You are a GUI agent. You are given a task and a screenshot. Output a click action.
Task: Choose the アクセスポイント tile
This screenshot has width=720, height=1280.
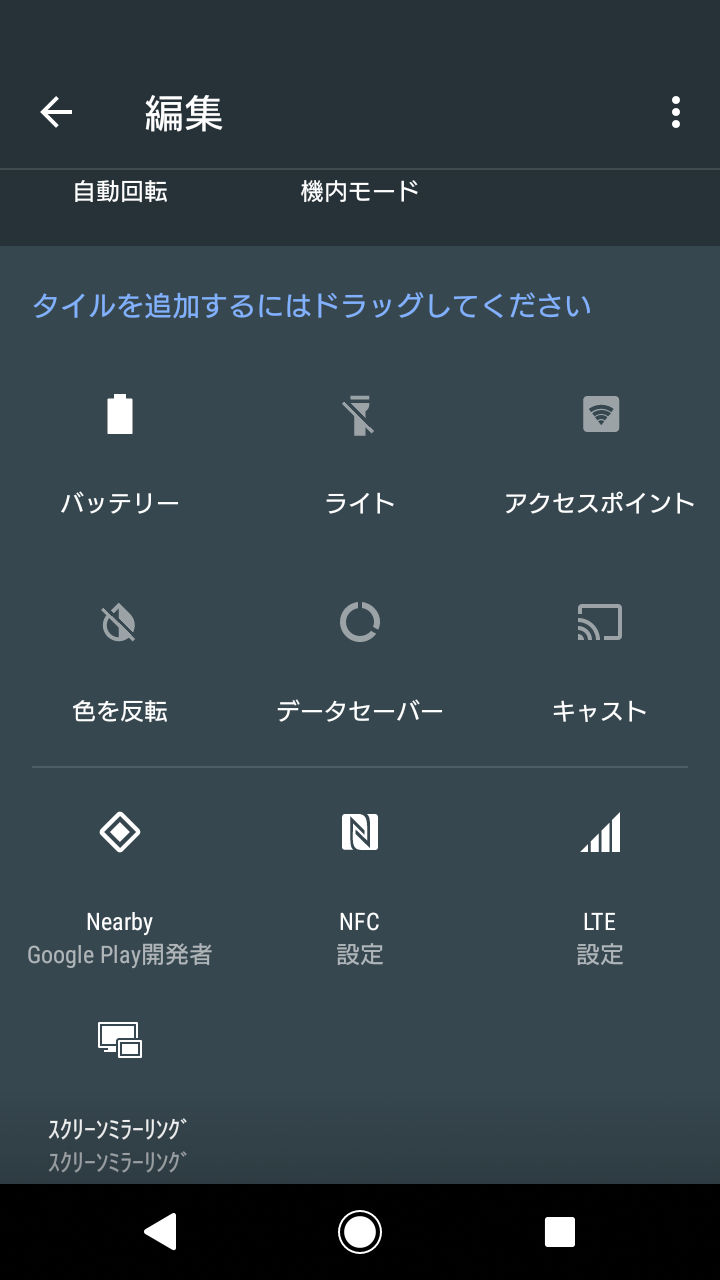[x=600, y=450]
